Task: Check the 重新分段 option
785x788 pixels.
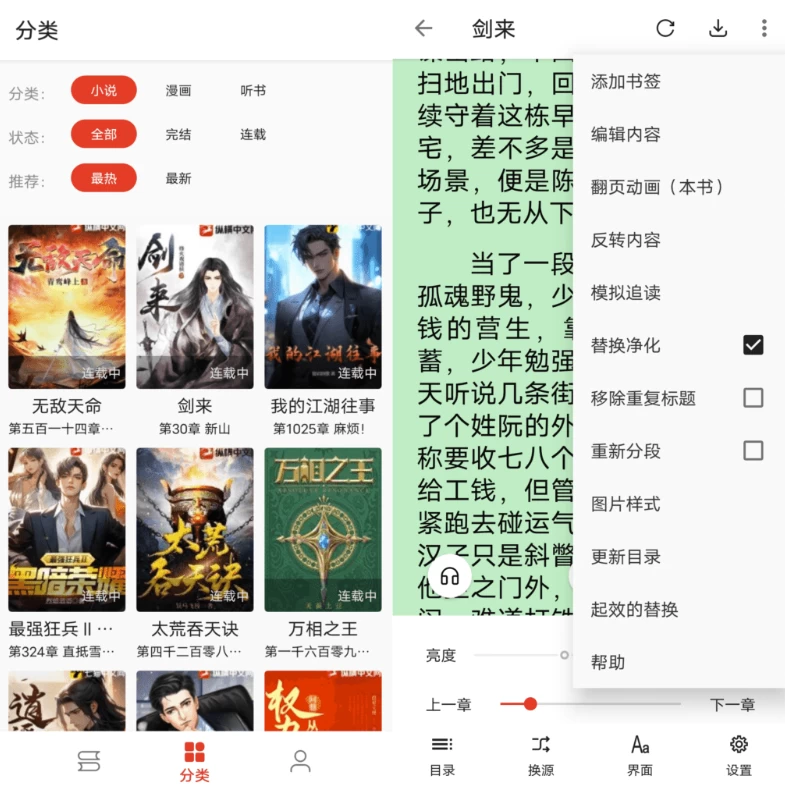Action: (753, 451)
